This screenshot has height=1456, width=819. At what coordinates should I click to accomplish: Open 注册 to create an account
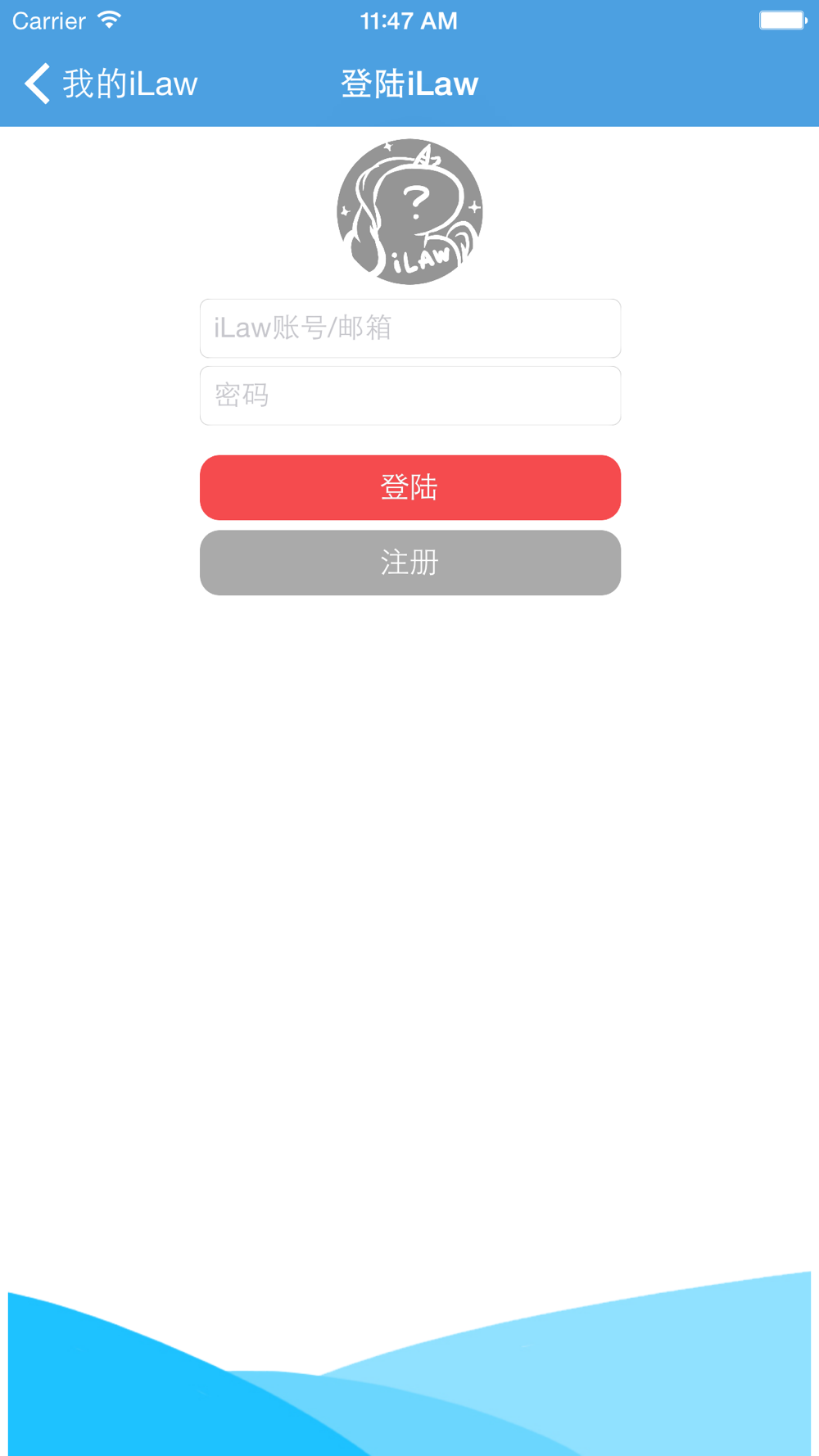(410, 563)
